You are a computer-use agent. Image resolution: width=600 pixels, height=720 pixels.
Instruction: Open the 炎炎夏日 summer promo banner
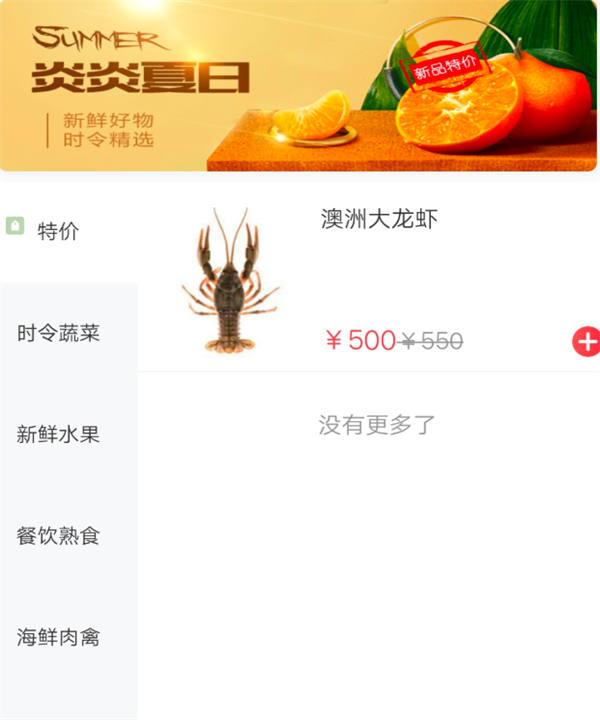[298, 85]
